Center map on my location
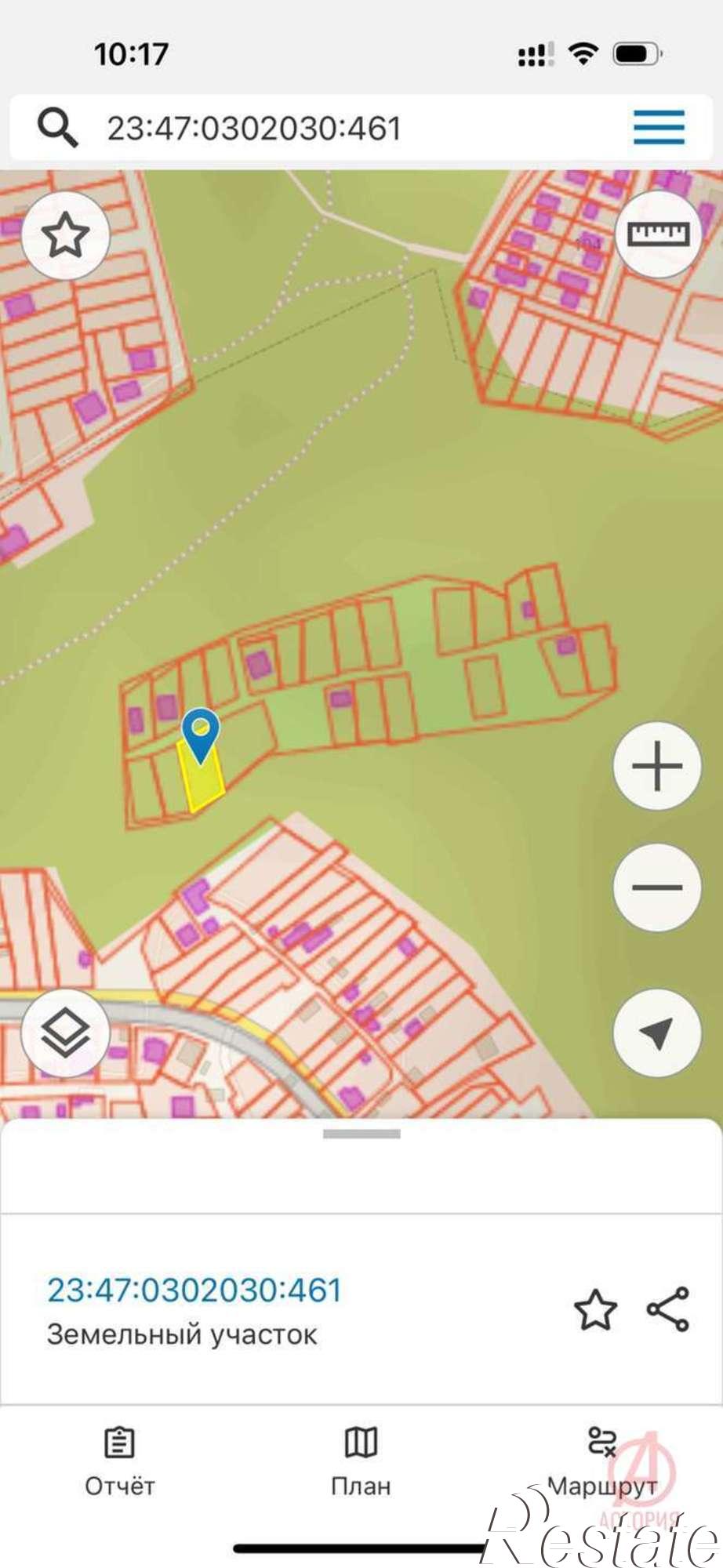The height and width of the screenshot is (1568, 723). point(657,1033)
